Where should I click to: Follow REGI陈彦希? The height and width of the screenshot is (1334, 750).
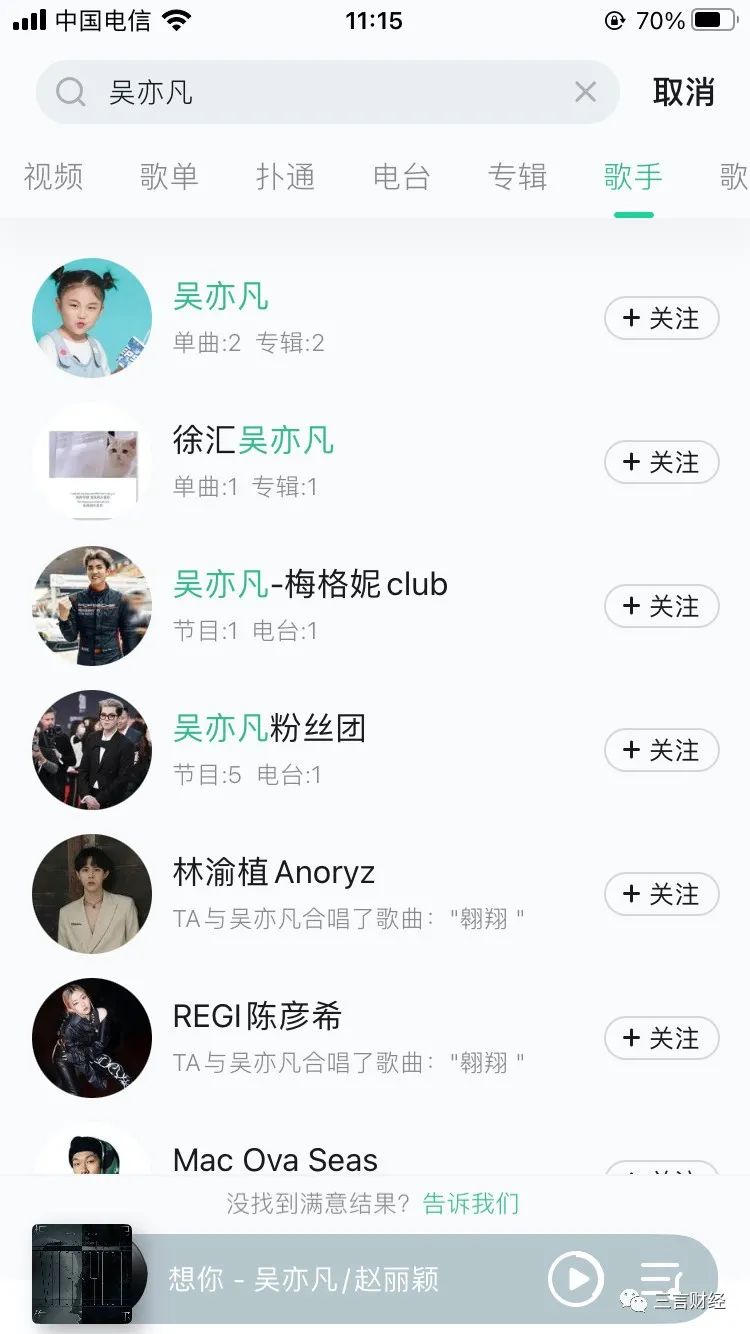661,1039
